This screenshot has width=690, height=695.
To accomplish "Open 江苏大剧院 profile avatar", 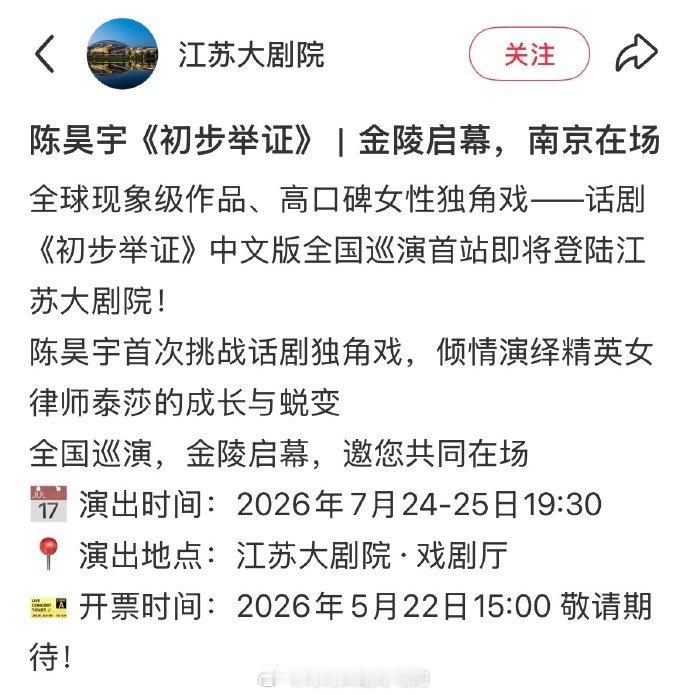I will coord(123,54).
